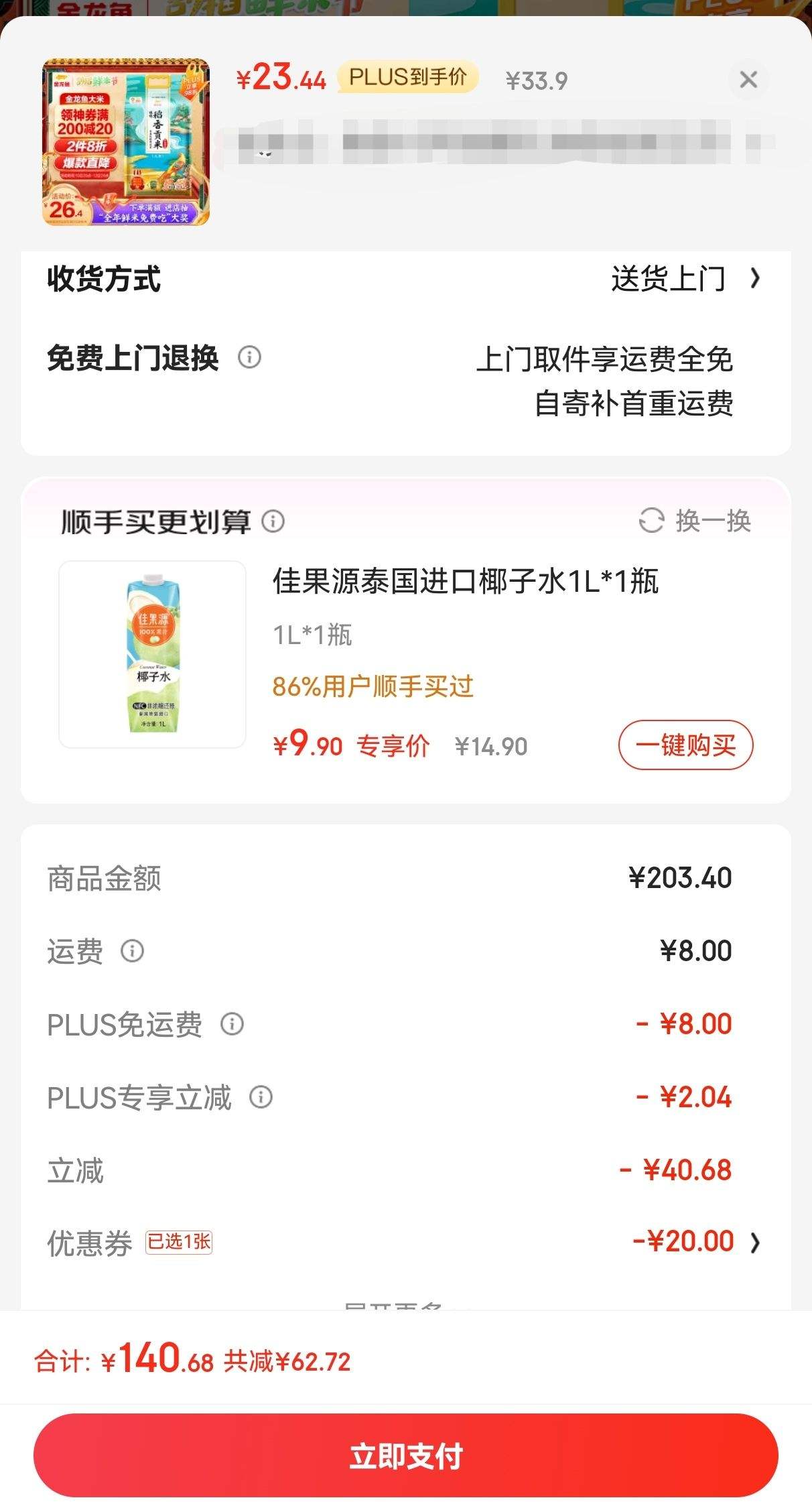View the 顺手买更划算 explanation icon
812x1506 pixels.
[x=275, y=521]
